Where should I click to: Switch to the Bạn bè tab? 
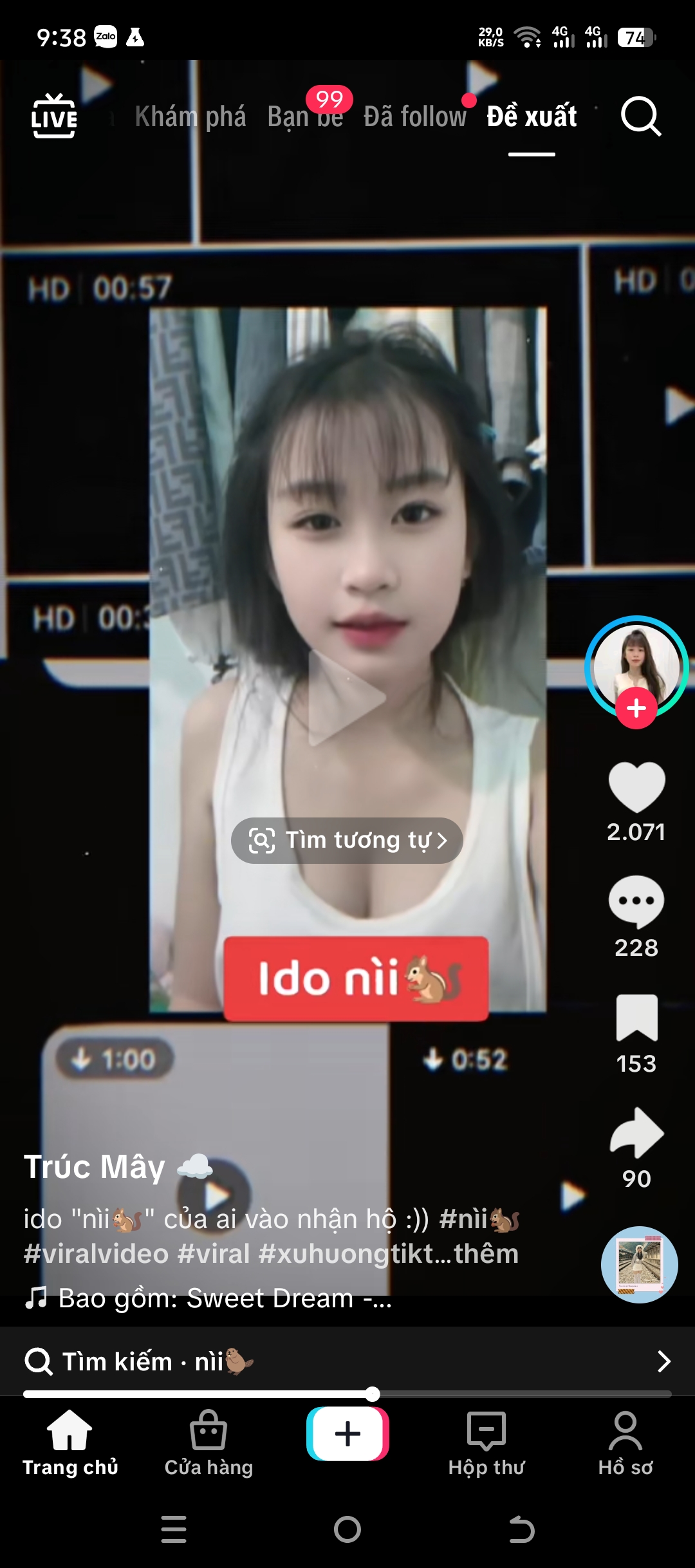tap(305, 117)
